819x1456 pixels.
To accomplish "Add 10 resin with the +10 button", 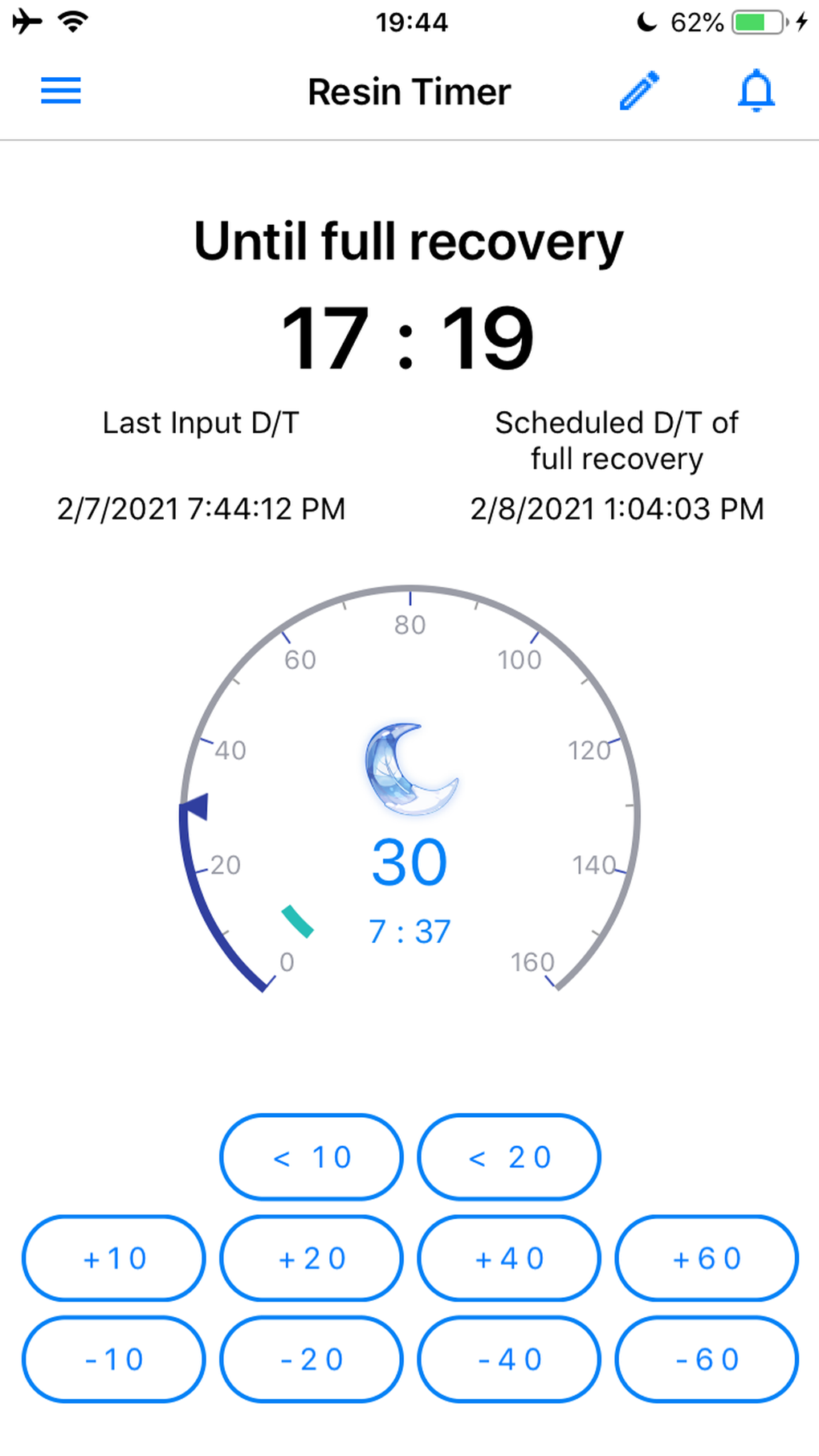I will (x=112, y=1258).
